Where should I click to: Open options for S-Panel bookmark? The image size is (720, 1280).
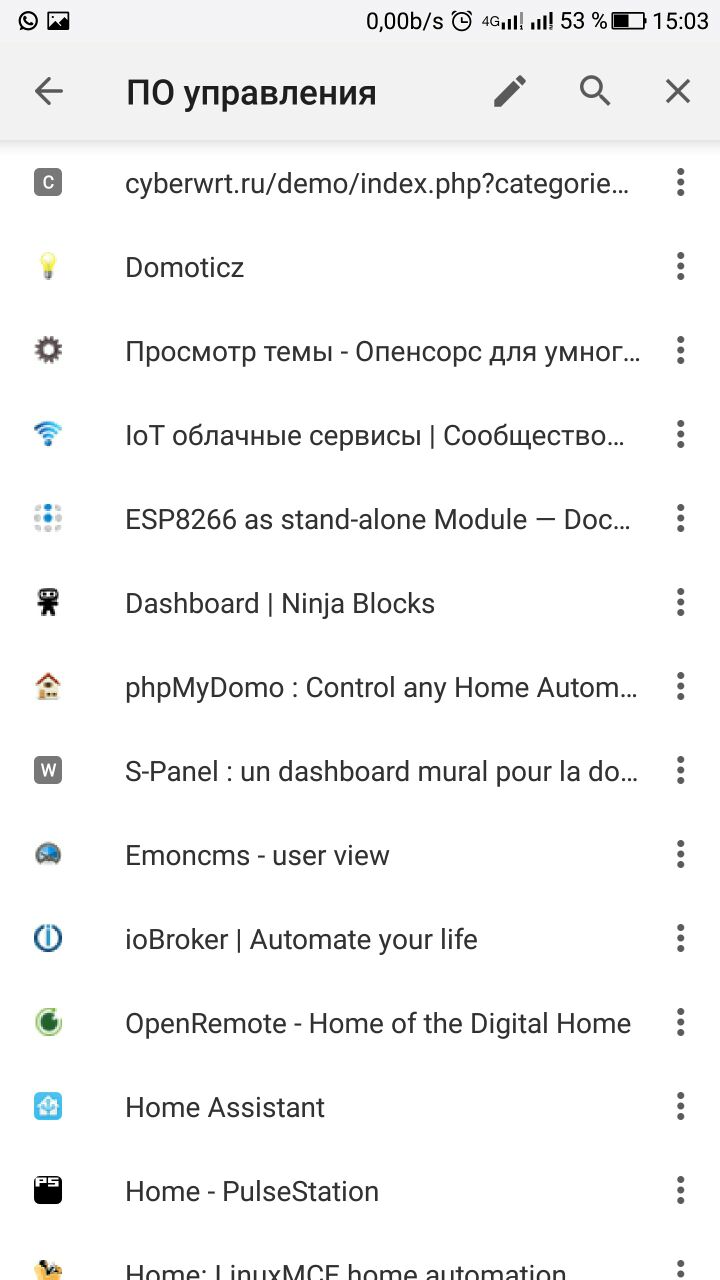point(680,771)
